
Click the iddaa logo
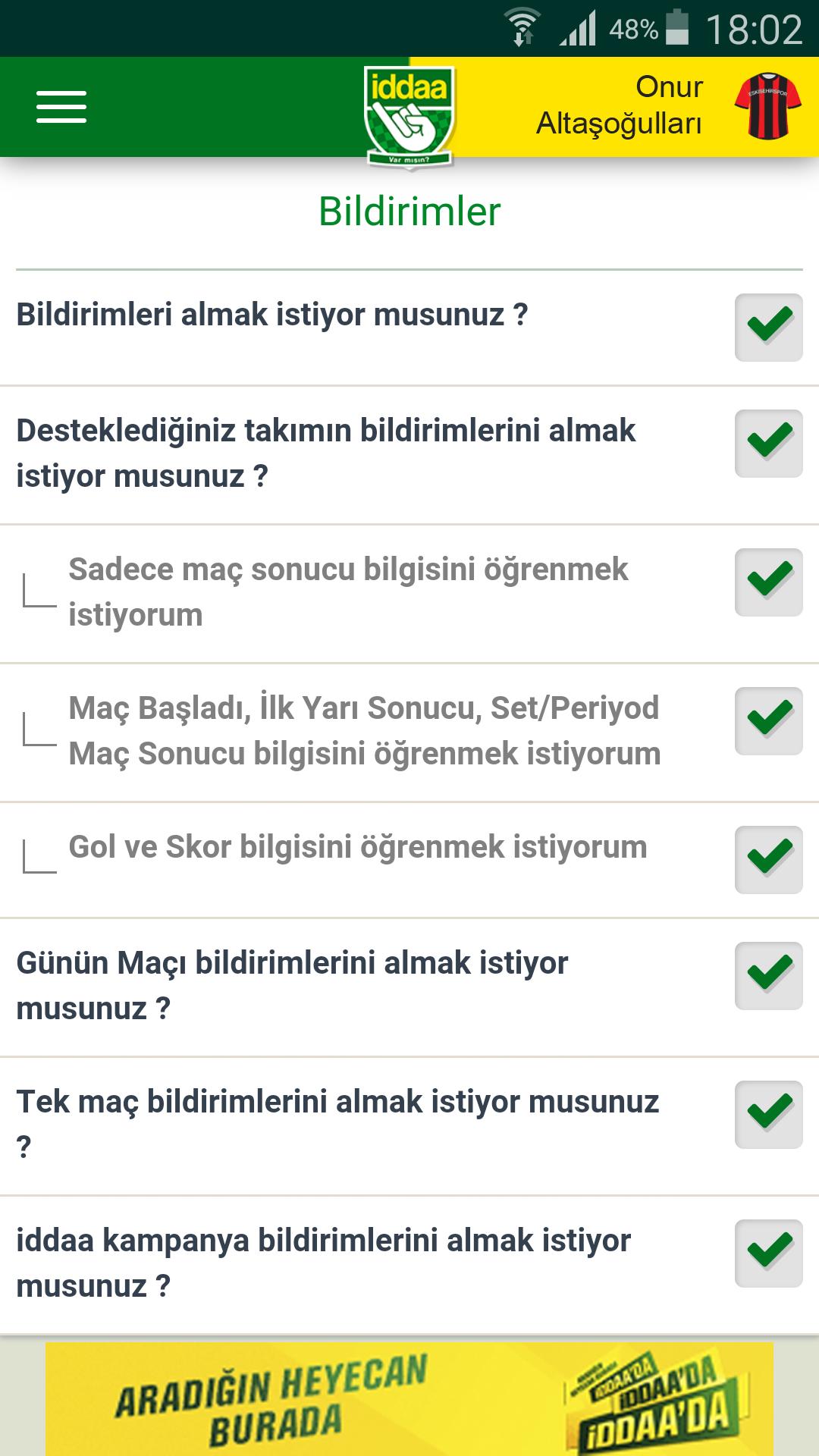[409, 114]
